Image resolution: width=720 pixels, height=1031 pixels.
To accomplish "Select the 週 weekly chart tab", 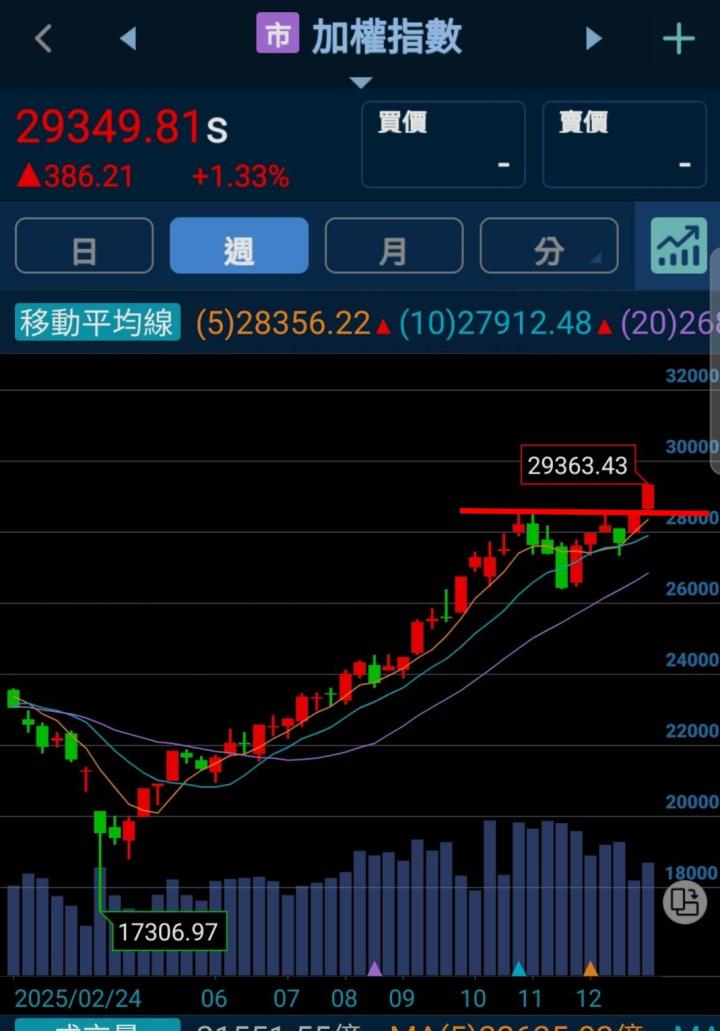I will (239, 246).
